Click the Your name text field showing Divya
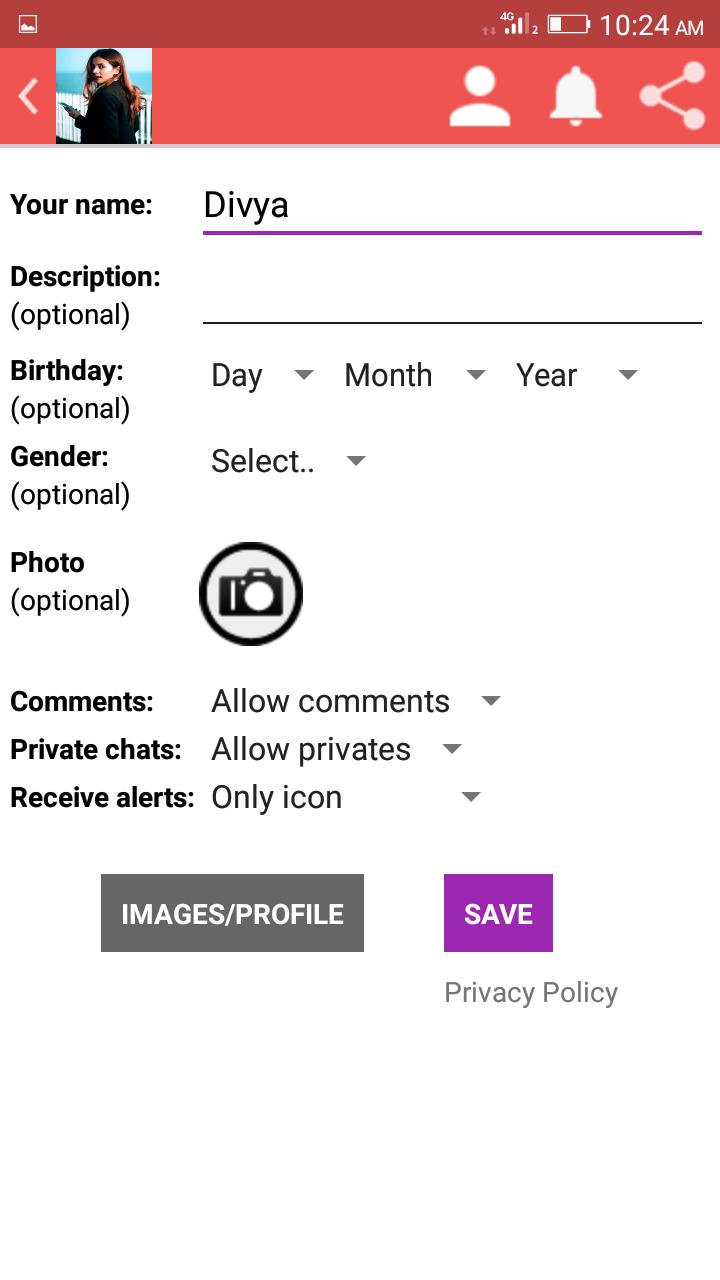This screenshot has height=1280, width=720. (450, 205)
